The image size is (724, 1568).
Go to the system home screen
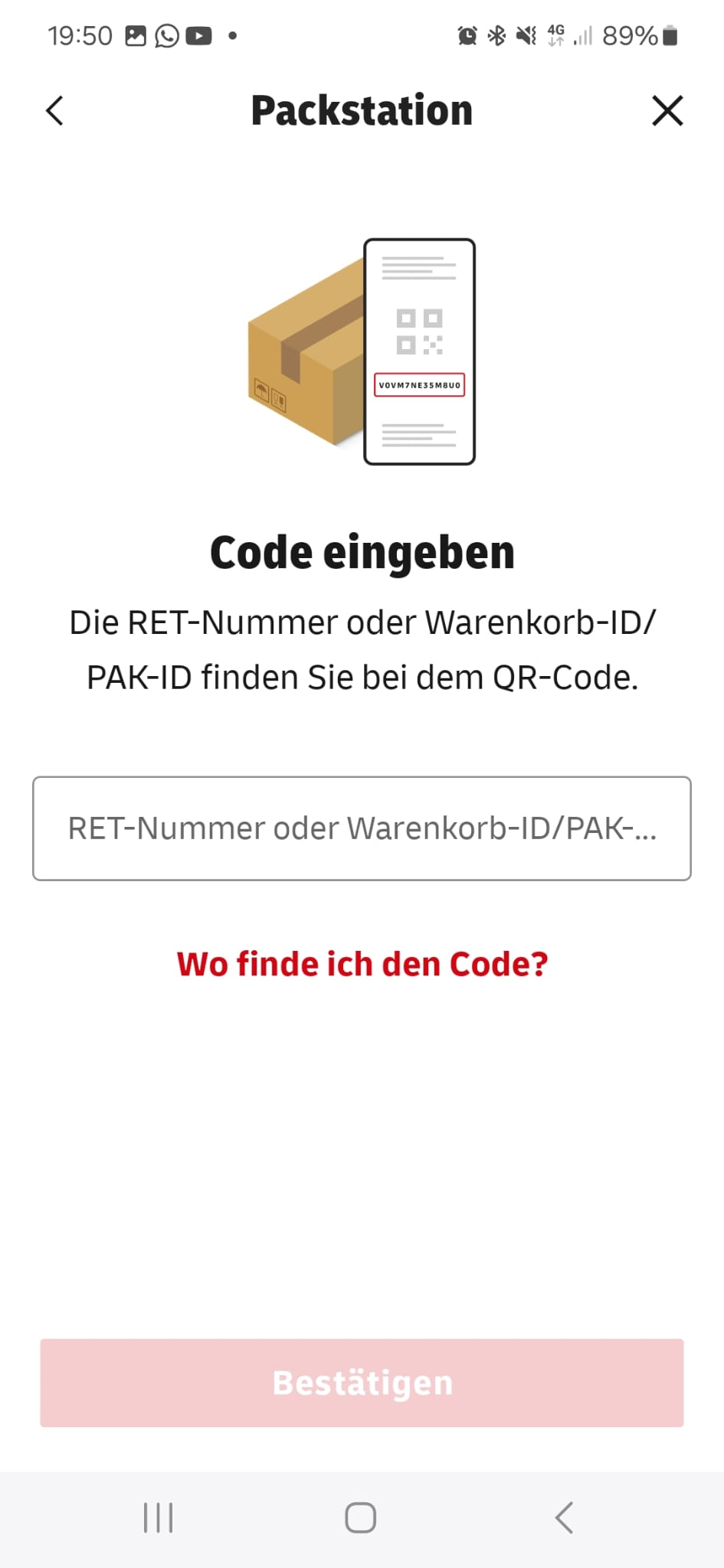tap(361, 1517)
